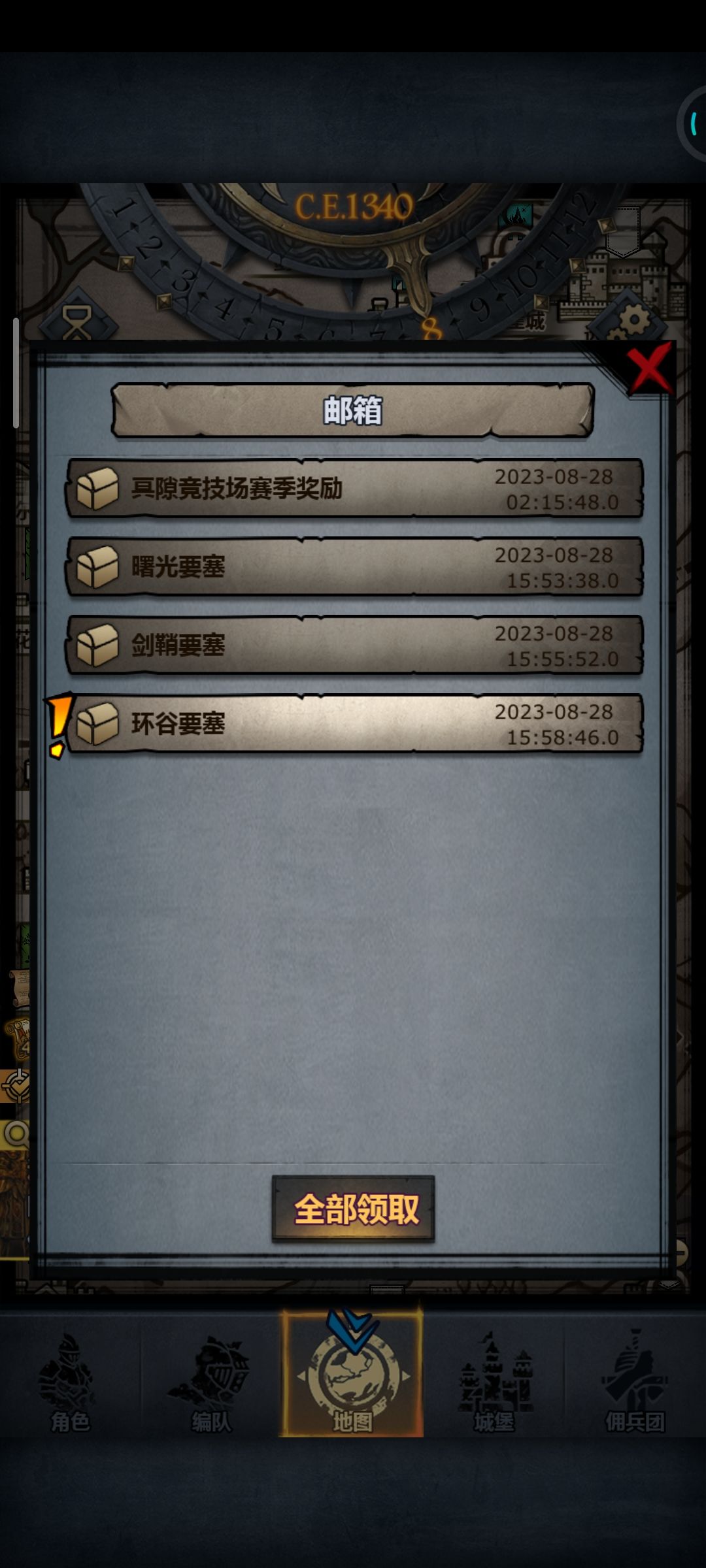Switch to the 编队 tab
This screenshot has width=706, height=1568.
pyautogui.click(x=211, y=1383)
